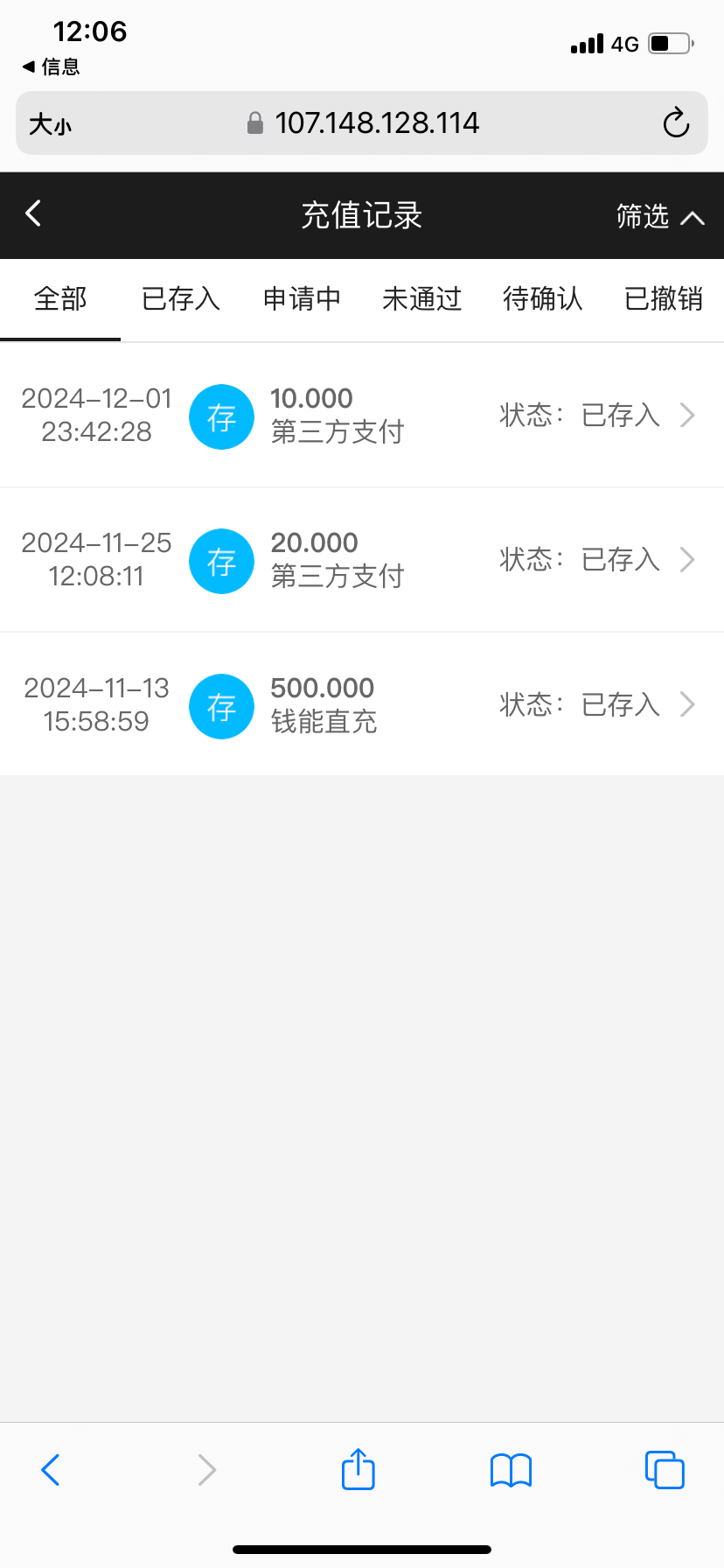The height and width of the screenshot is (1568, 724).
Task: Show the 未通过 records tab
Action: click(x=421, y=299)
